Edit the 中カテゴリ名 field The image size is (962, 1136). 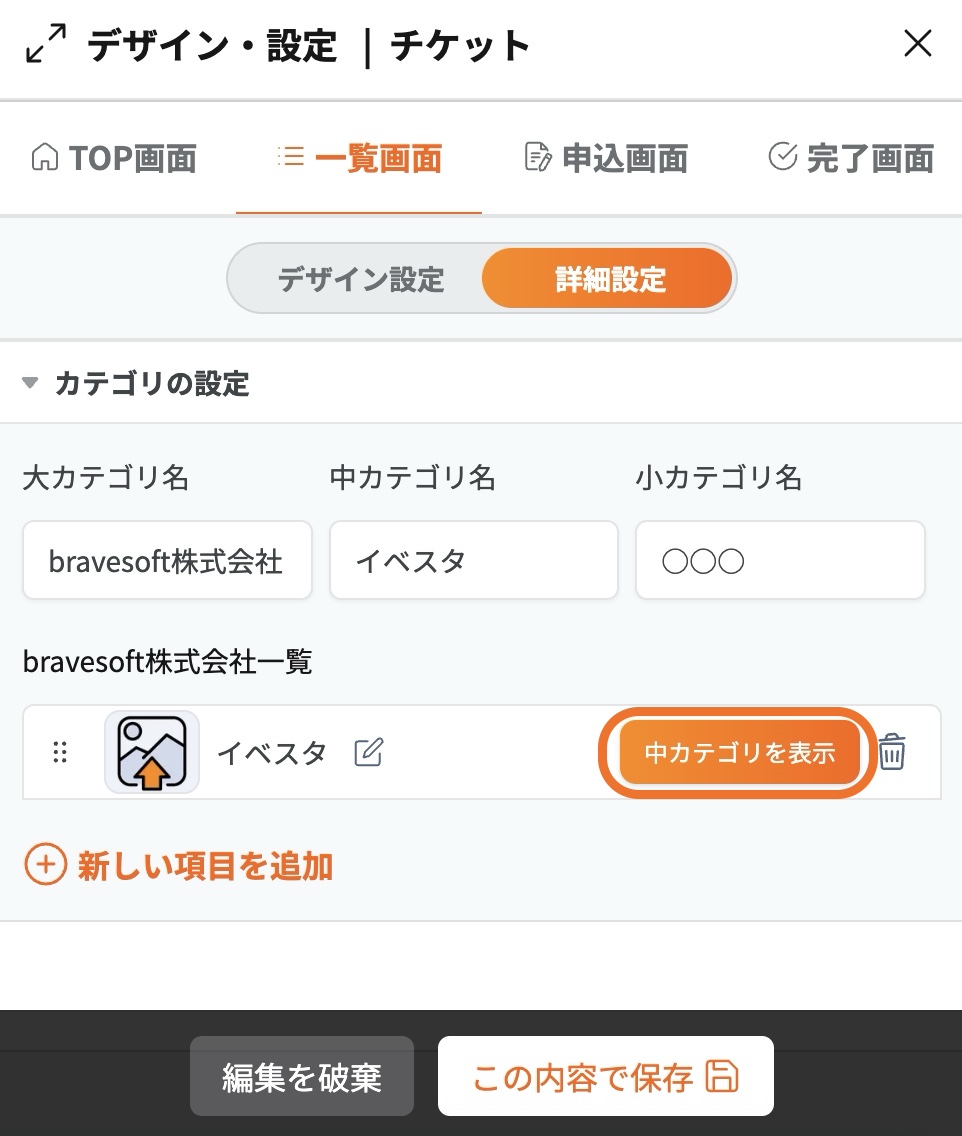point(473,561)
